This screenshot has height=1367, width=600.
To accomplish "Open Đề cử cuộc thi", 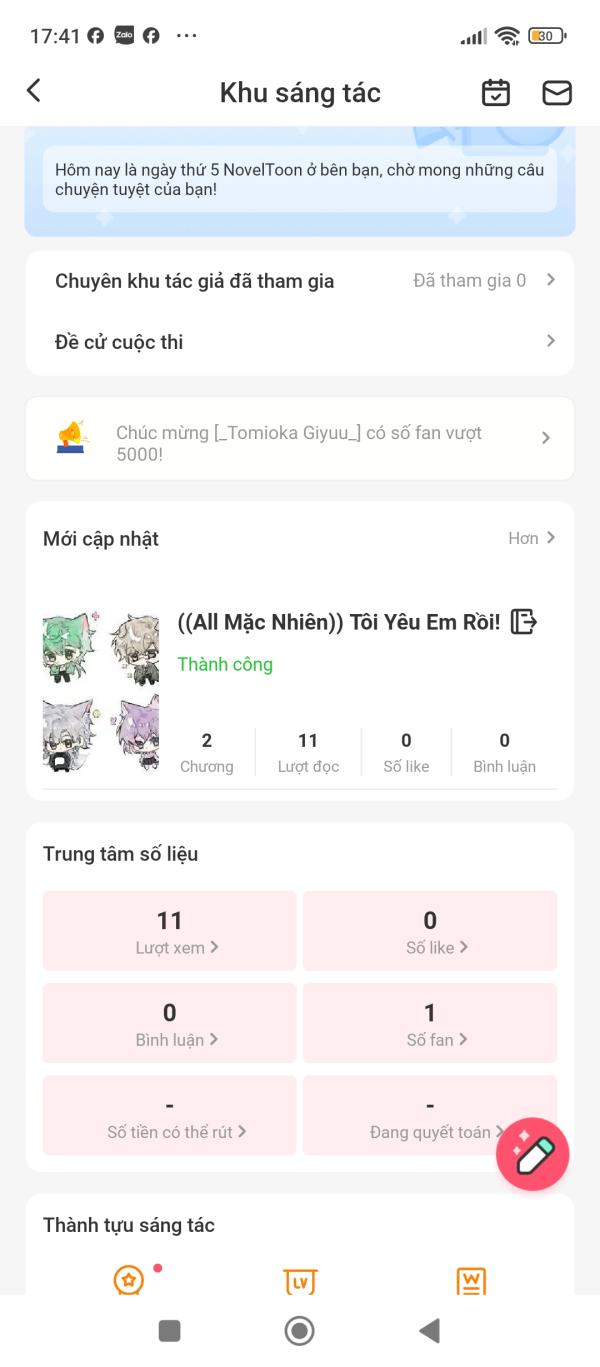I will 300,342.
